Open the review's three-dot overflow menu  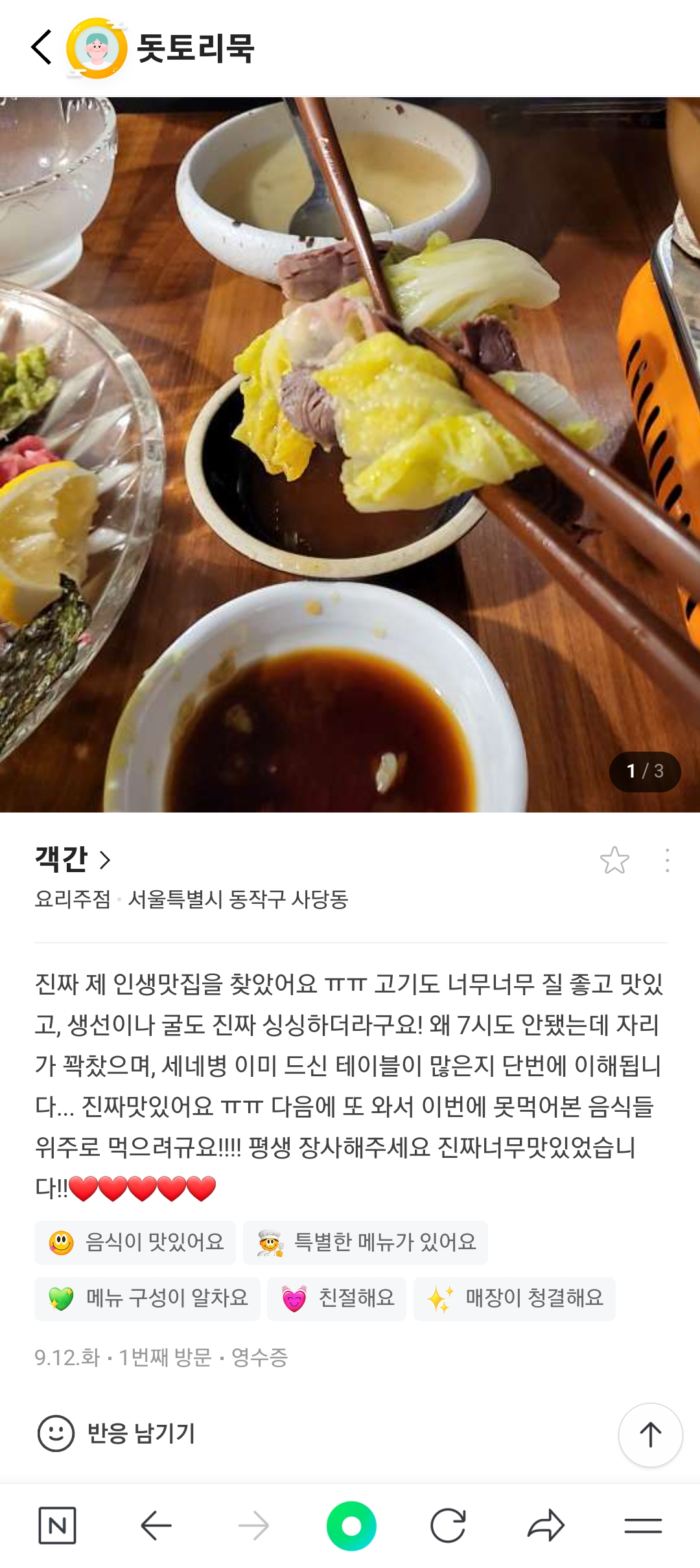(667, 860)
